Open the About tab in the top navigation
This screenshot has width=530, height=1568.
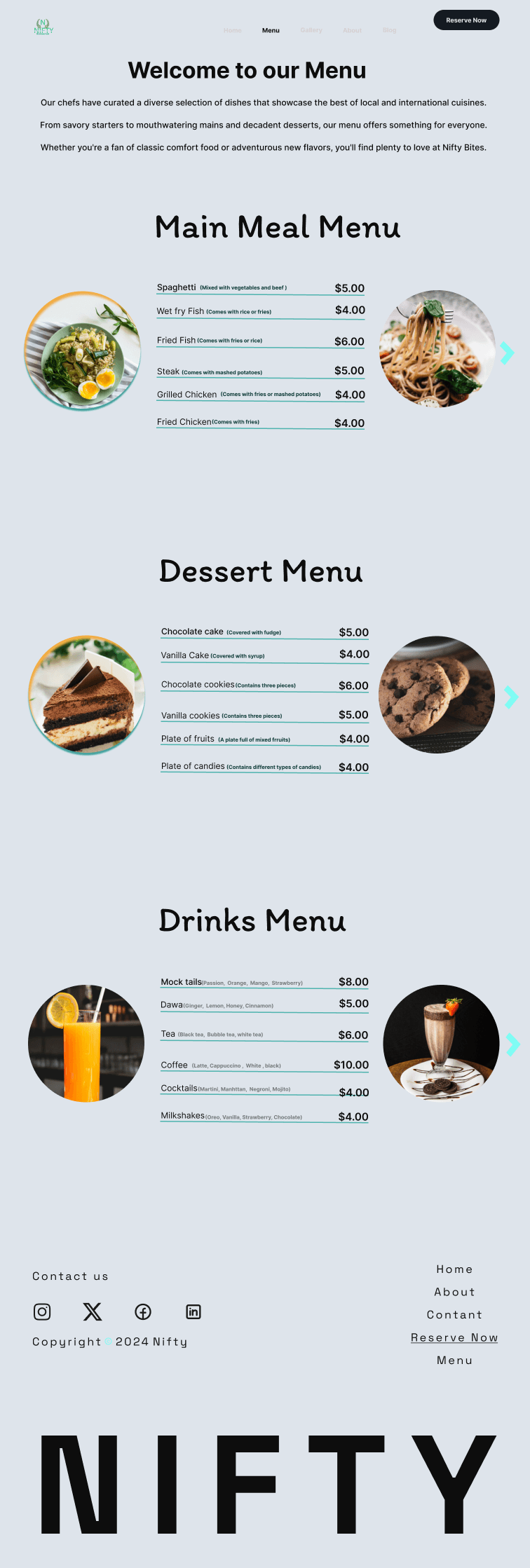click(x=353, y=30)
